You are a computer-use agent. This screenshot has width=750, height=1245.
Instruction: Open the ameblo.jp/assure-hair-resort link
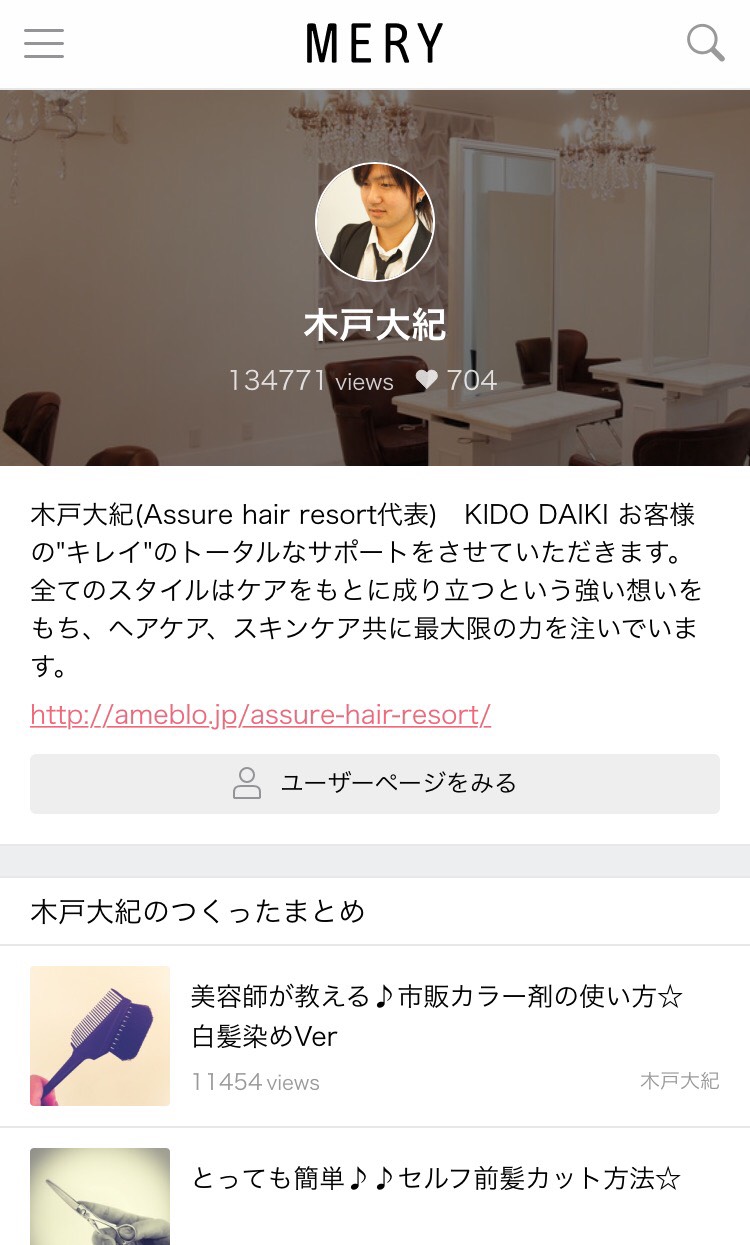260,715
